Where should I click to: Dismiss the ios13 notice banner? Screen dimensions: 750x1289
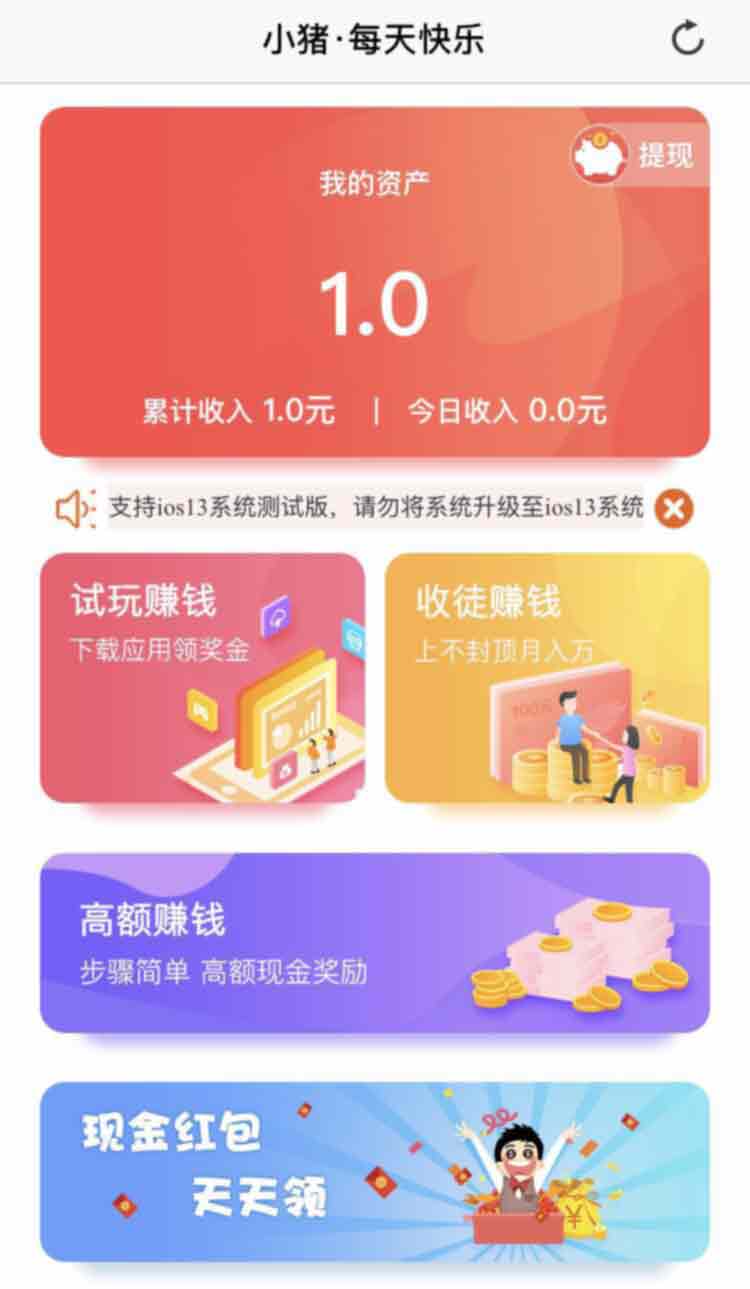[674, 509]
